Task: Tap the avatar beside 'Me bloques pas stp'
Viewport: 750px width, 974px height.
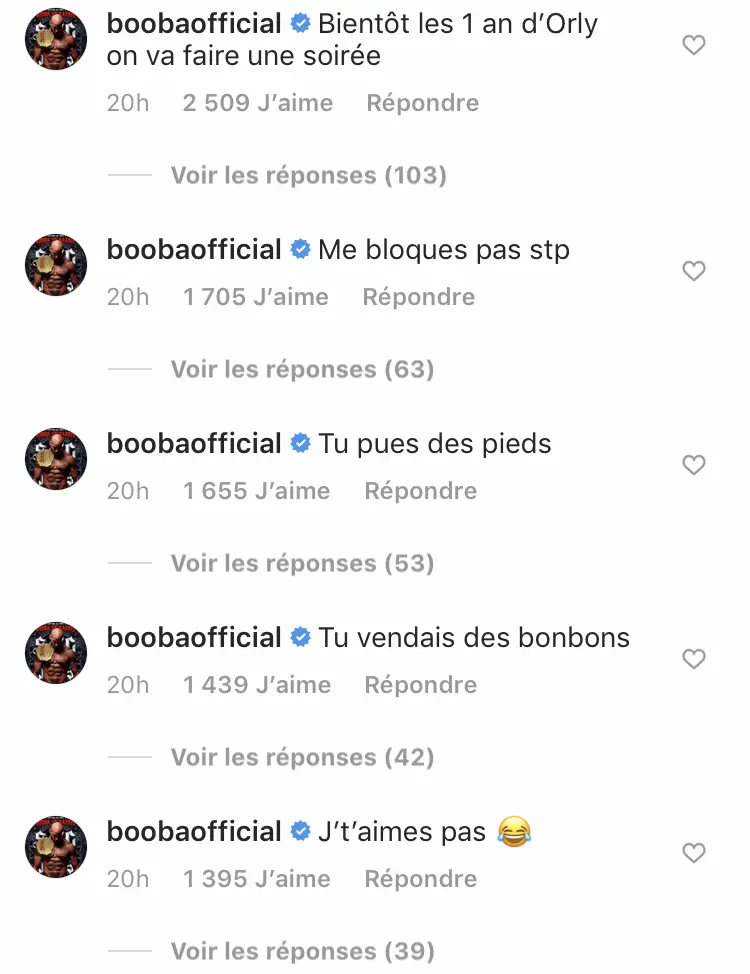Action: pyautogui.click(x=55, y=267)
